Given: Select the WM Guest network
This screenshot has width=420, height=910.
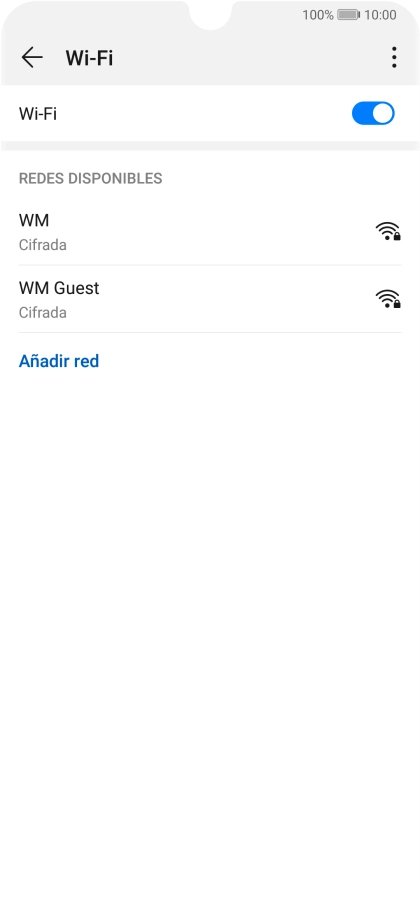Looking at the screenshot, I should pyautogui.click(x=210, y=299).
